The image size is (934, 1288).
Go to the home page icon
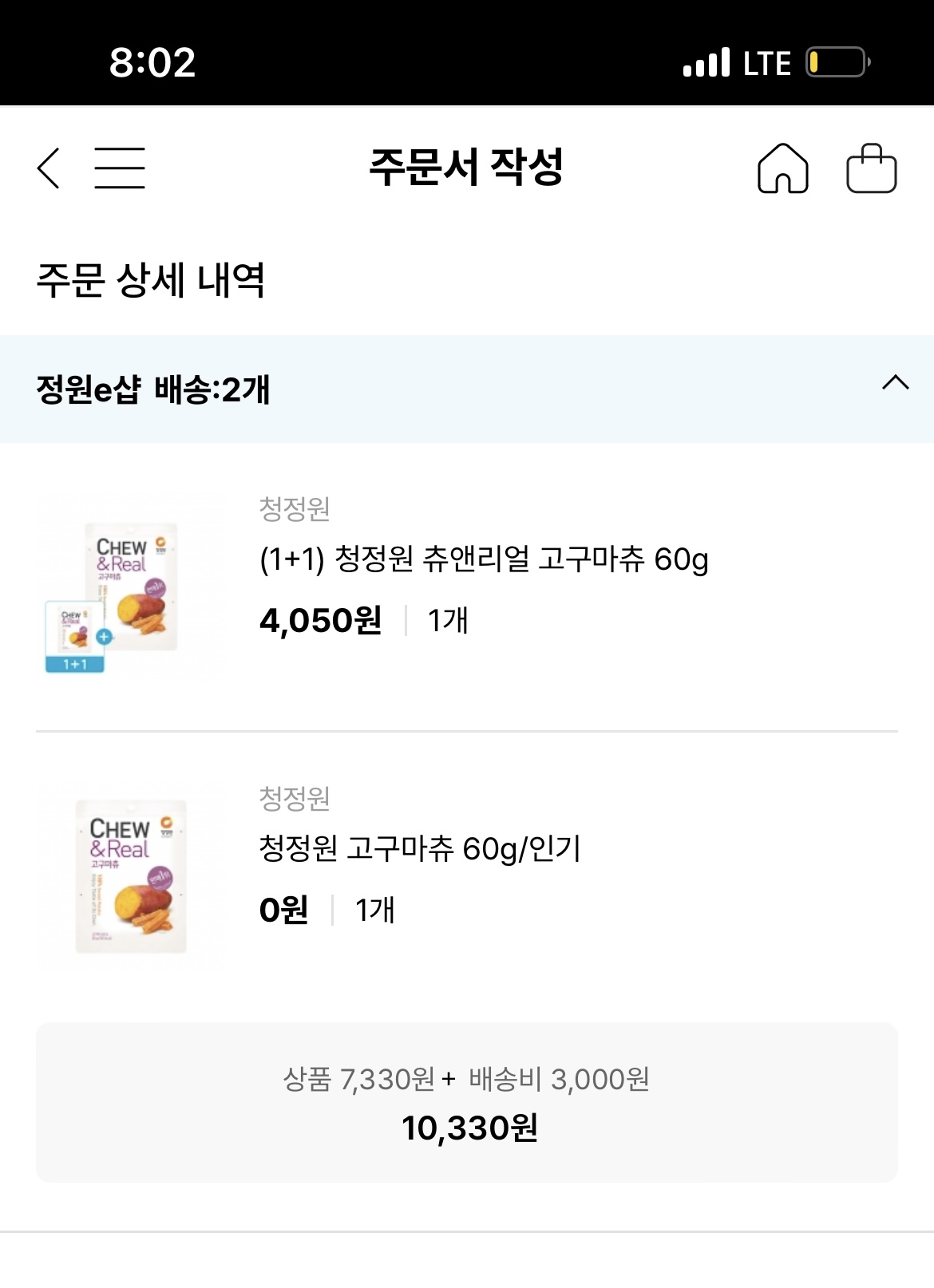(x=782, y=168)
